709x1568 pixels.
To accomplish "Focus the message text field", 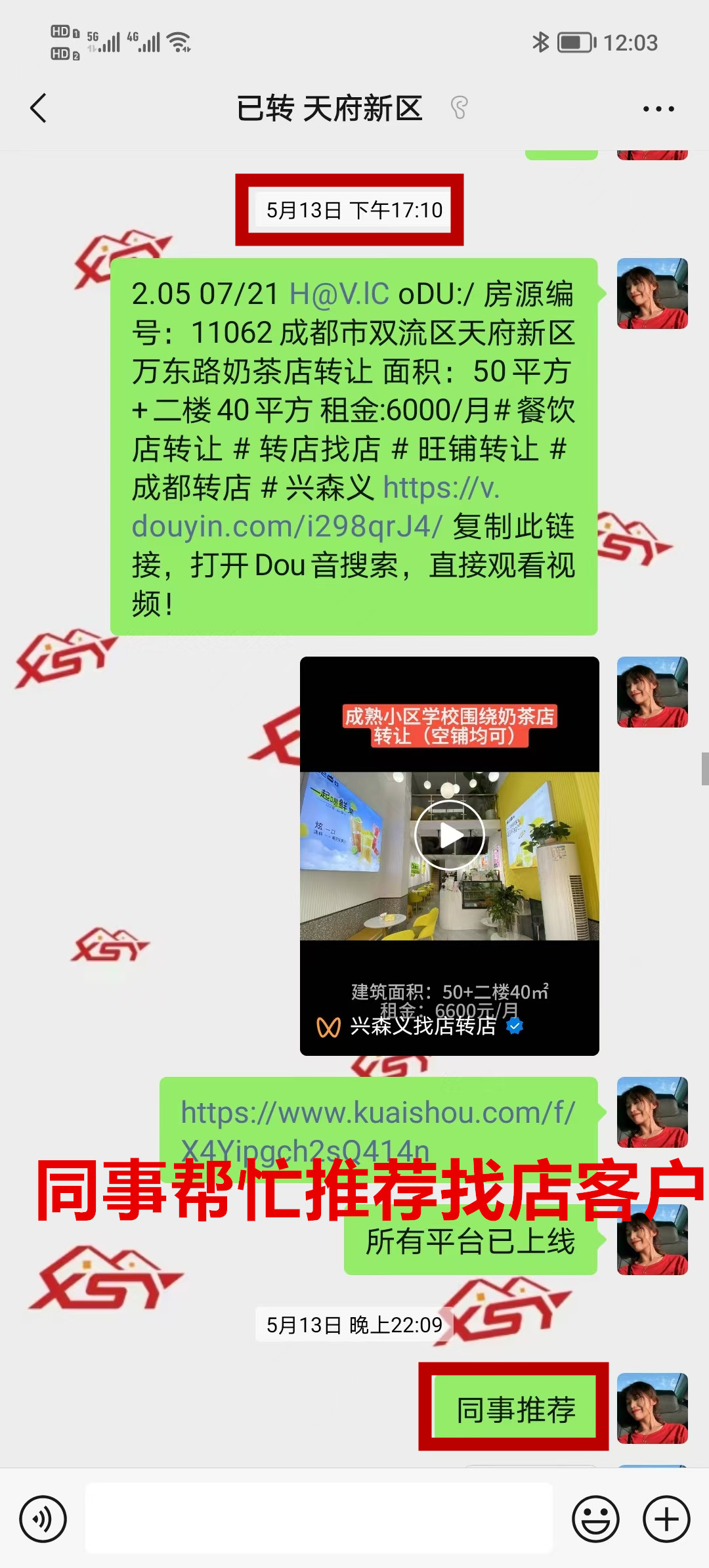I will point(319,1519).
